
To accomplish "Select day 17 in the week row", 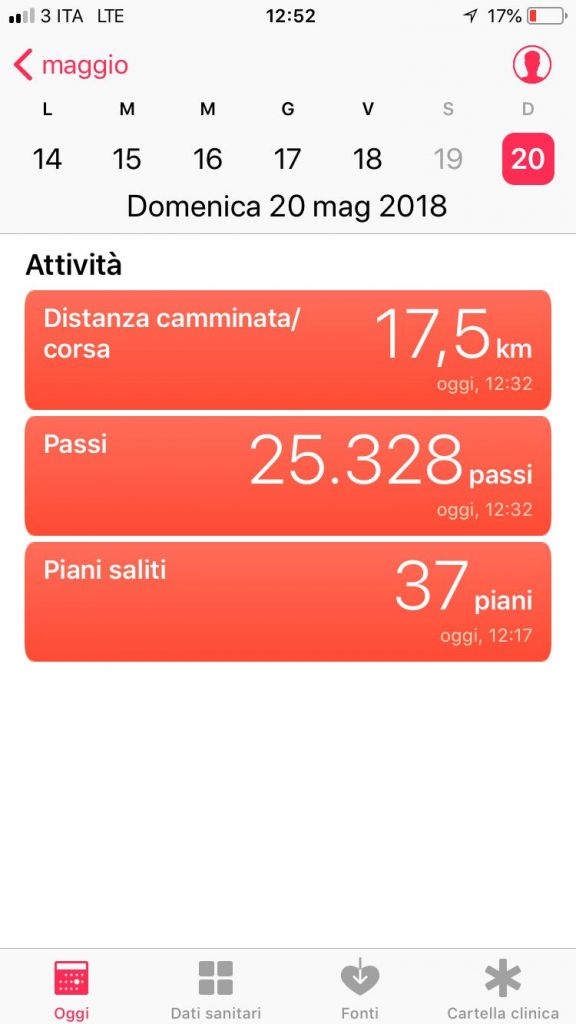I will click(x=287, y=159).
